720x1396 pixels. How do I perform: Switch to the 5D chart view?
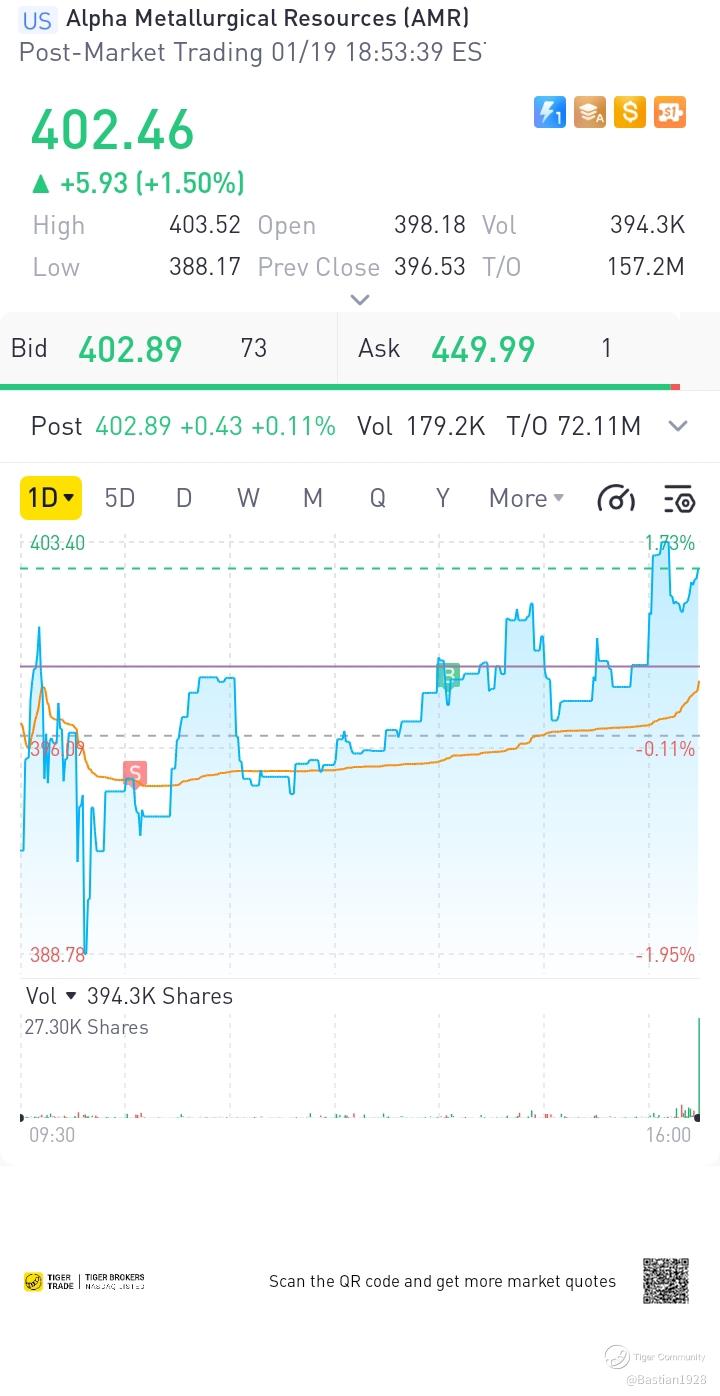pyautogui.click(x=120, y=498)
